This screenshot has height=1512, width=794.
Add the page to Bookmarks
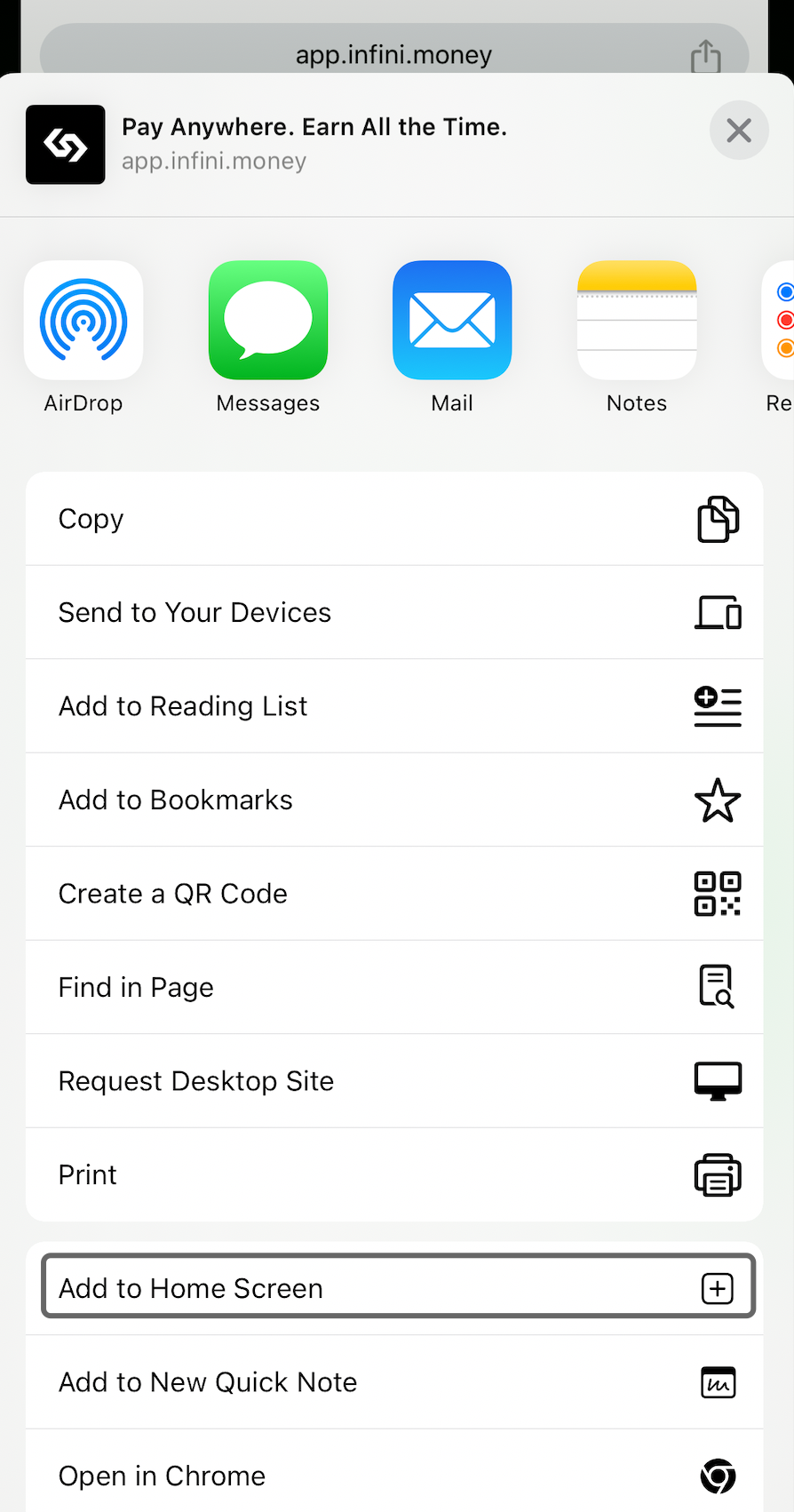click(x=394, y=800)
